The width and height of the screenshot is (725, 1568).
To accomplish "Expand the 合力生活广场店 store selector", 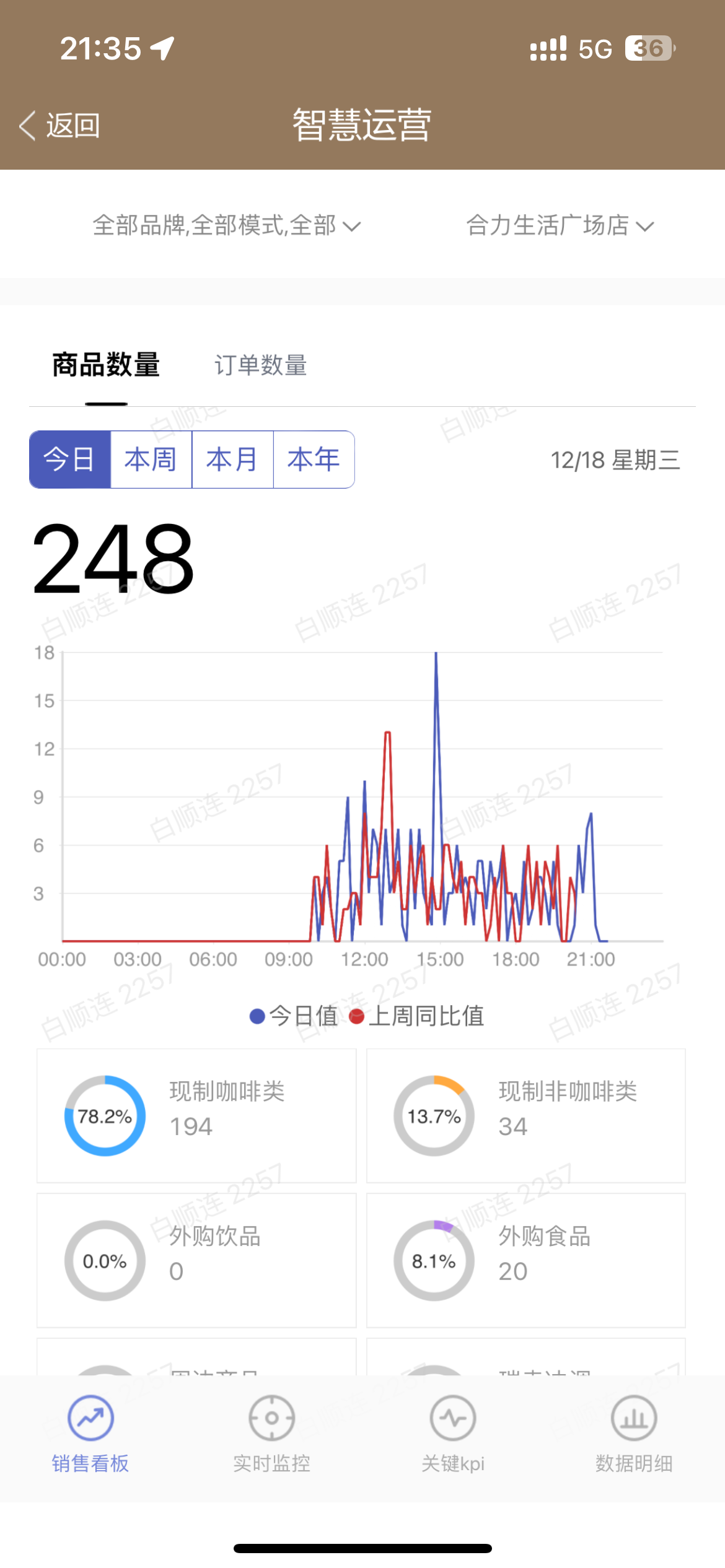I will click(559, 225).
